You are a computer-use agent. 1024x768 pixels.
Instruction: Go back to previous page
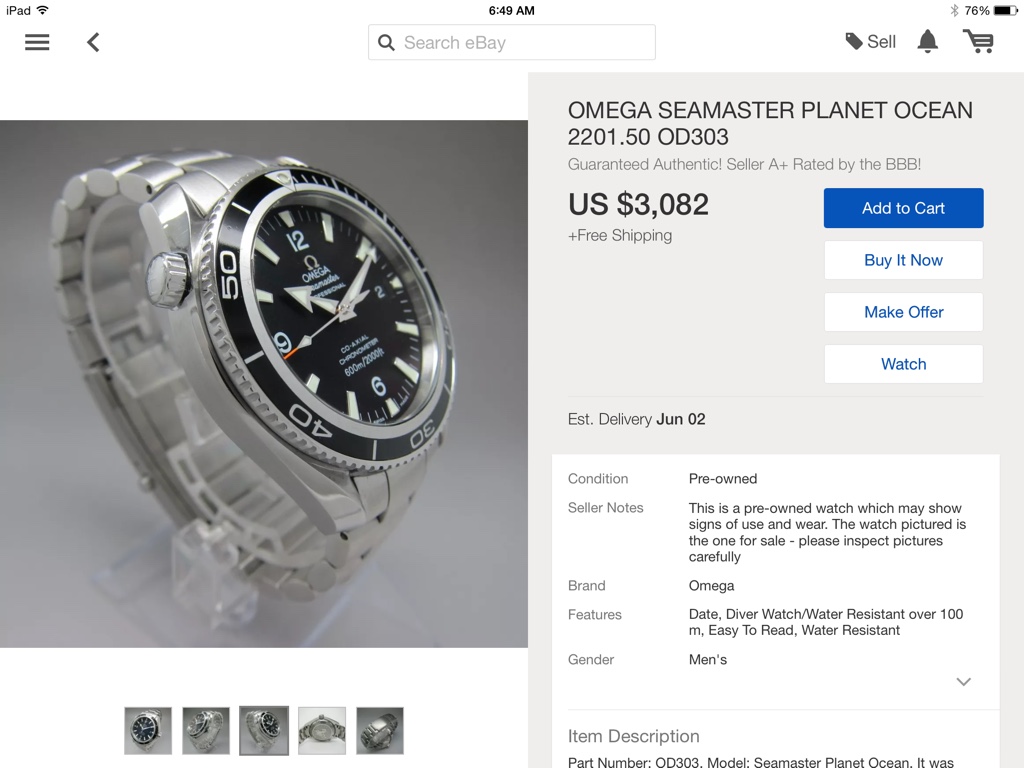[x=93, y=42]
